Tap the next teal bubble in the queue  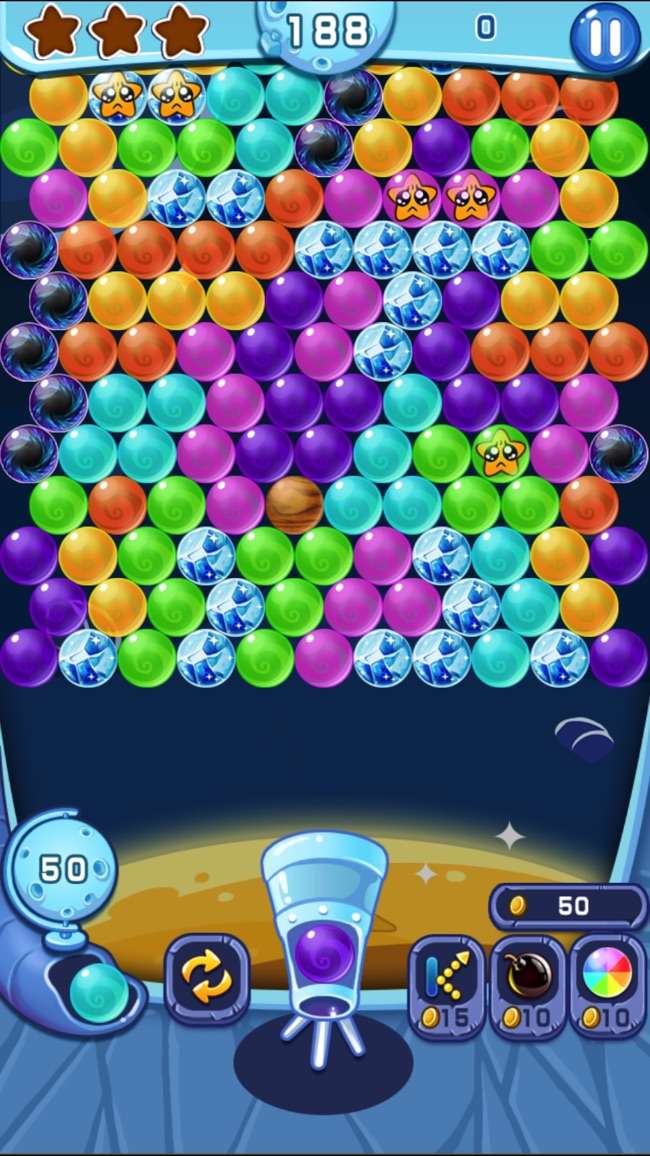[x=99, y=988]
